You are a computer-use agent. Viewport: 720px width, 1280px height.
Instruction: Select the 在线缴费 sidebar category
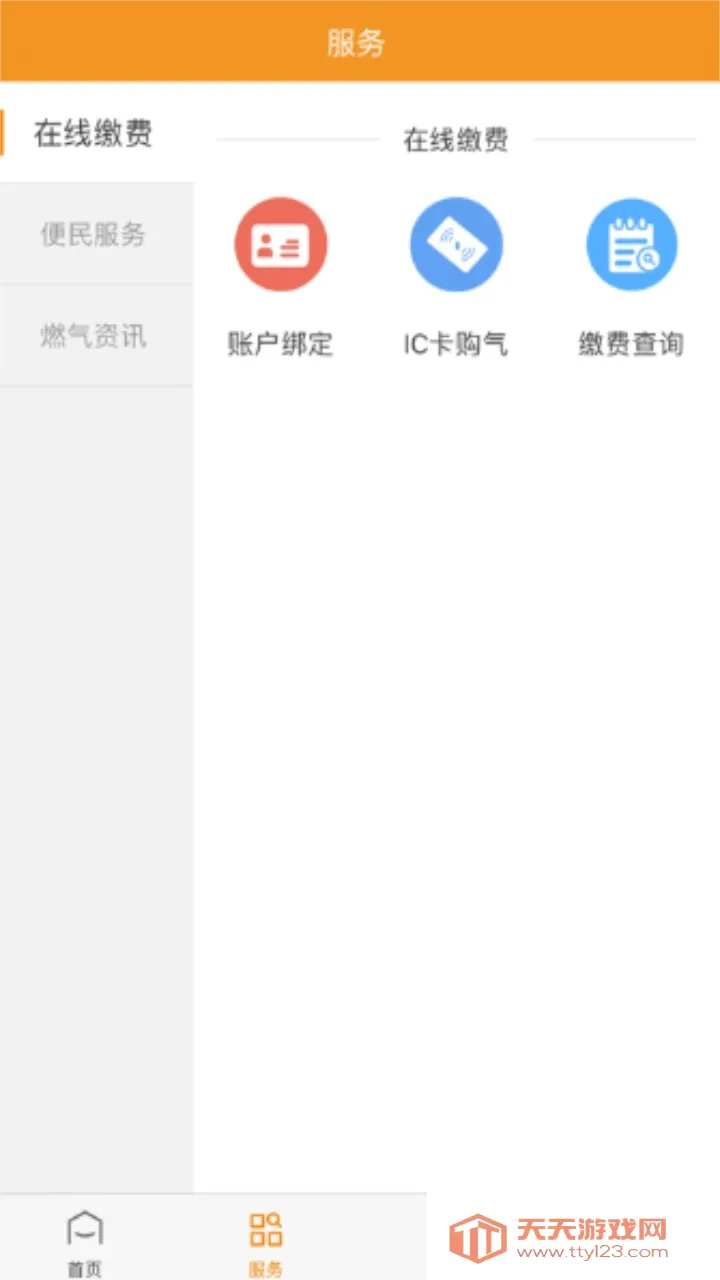coord(95,134)
